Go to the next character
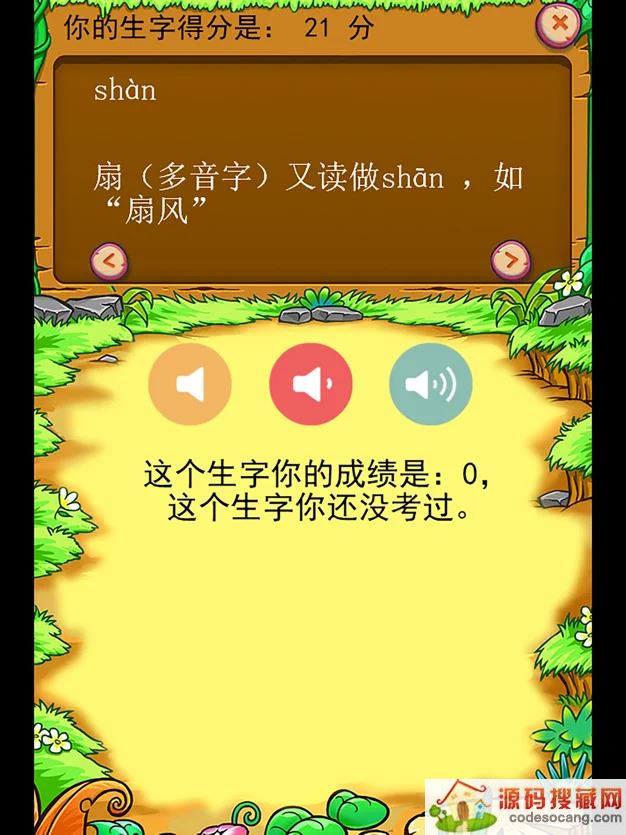This screenshot has width=626, height=835. [x=510, y=261]
